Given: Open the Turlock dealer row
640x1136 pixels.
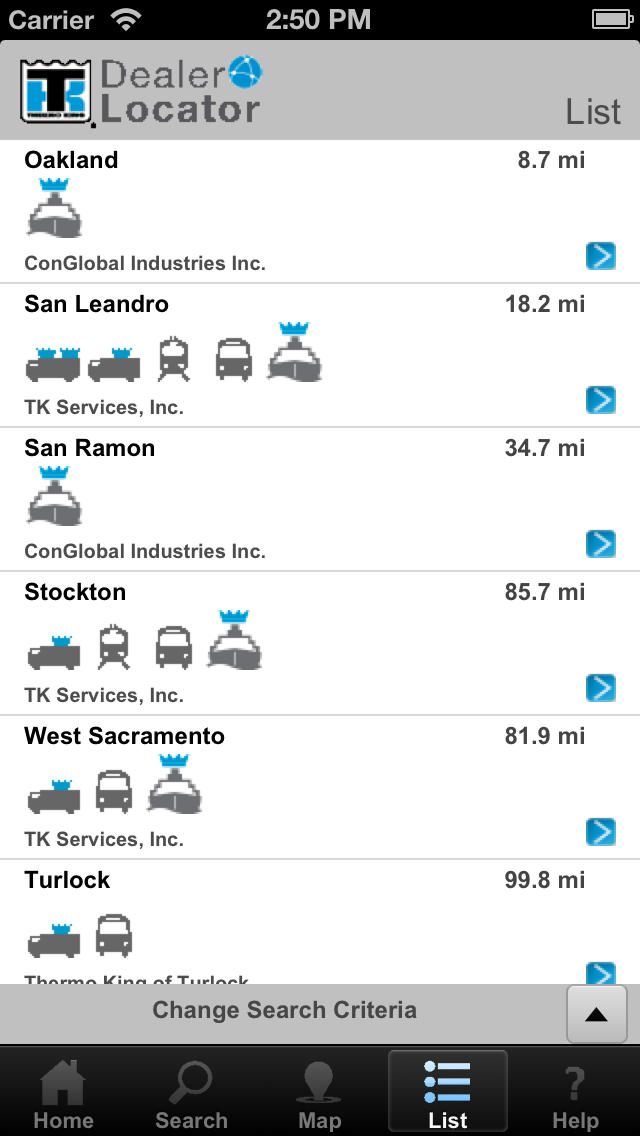Looking at the screenshot, I should coord(320,922).
